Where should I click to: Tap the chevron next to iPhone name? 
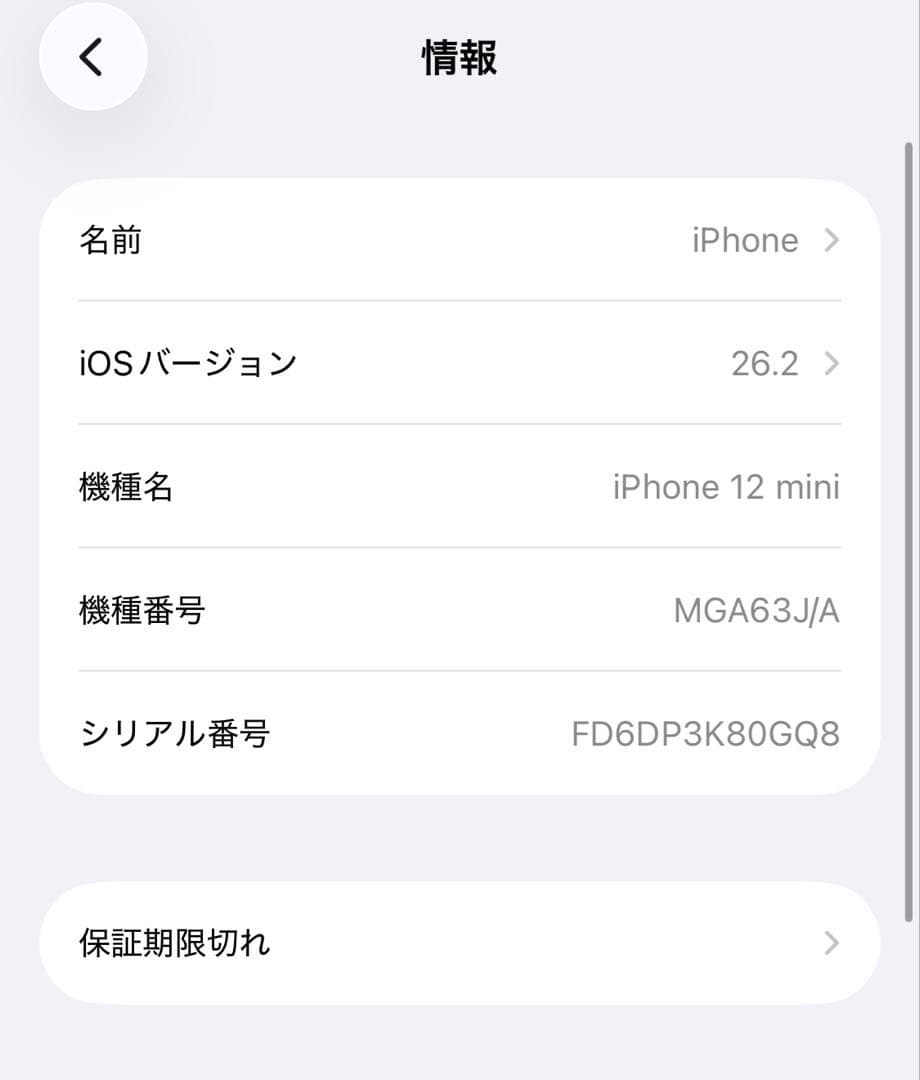(833, 240)
